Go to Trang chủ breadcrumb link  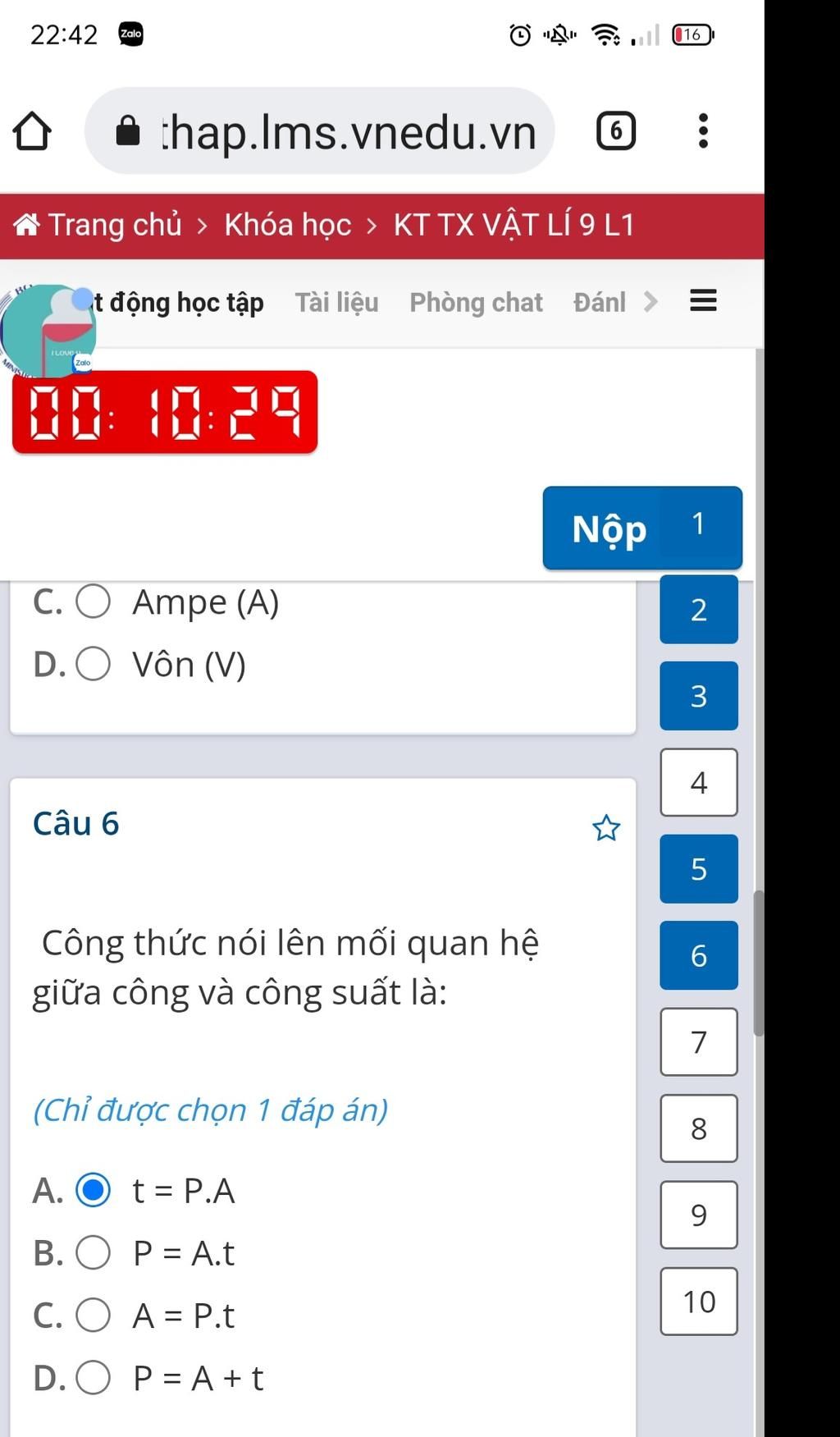click(x=113, y=222)
